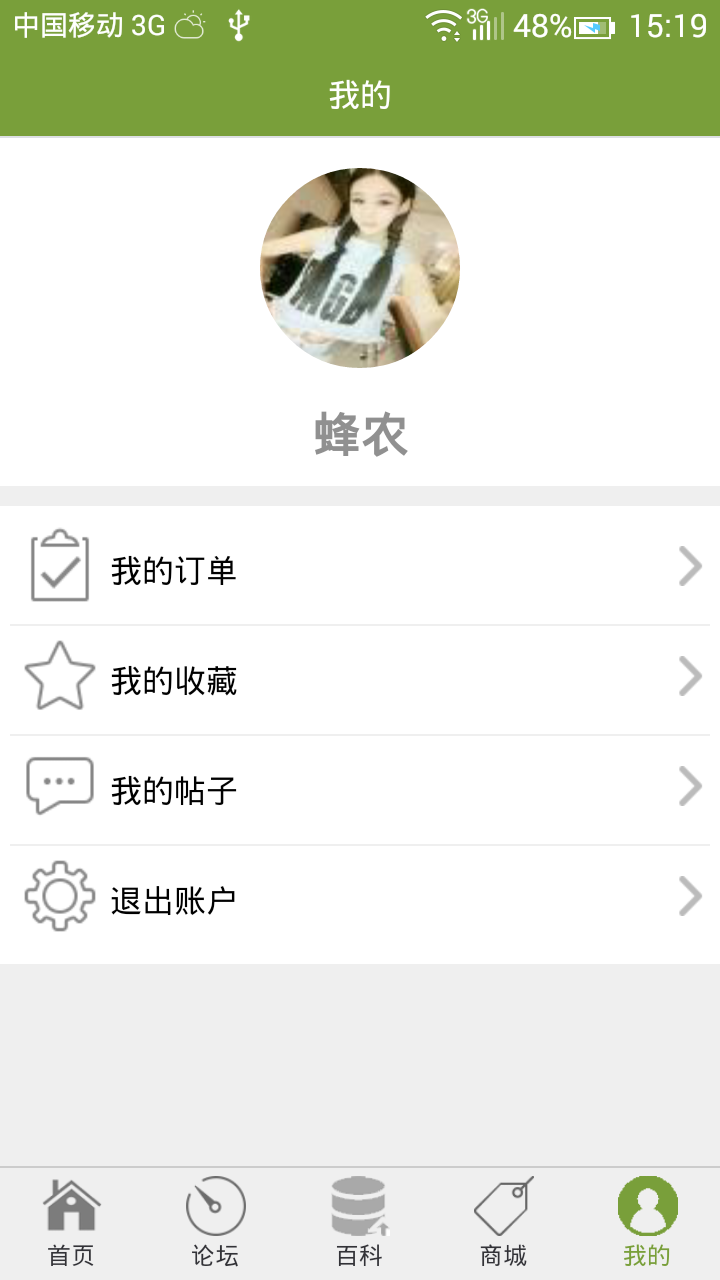
Task: Go to the 论坛 forum tab
Action: pos(216,1222)
